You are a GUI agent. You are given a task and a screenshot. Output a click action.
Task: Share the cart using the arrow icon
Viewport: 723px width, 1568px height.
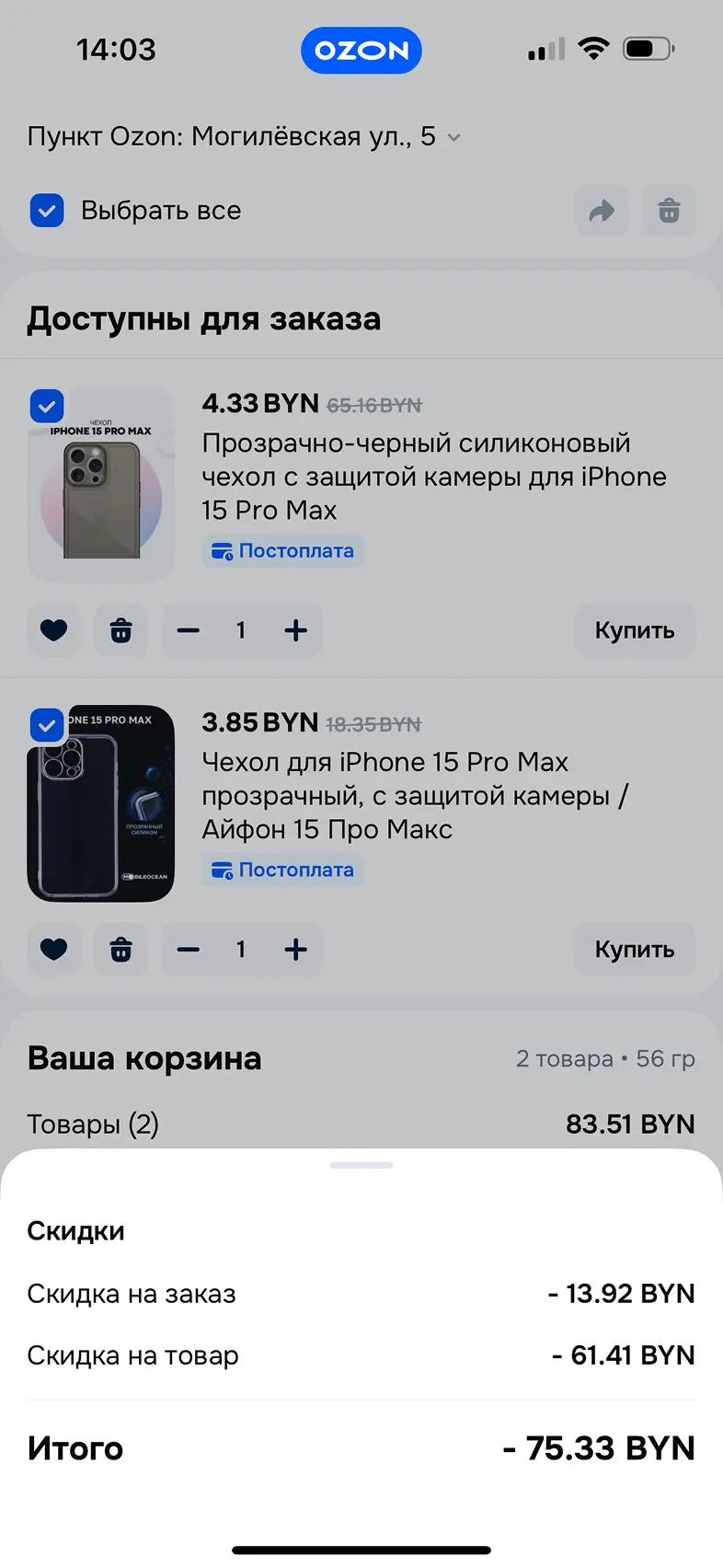pyautogui.click(x=602, y=212)
